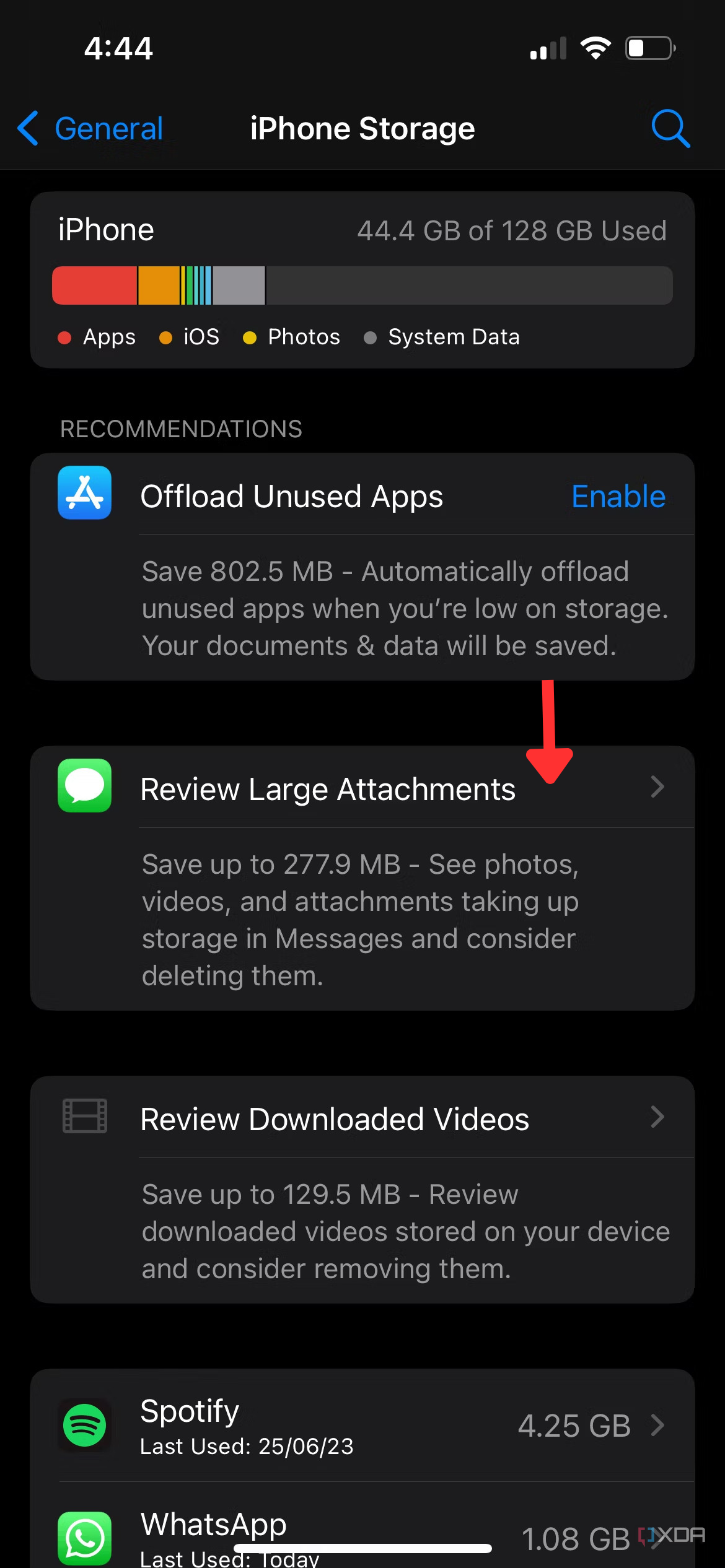Expand Review Downloaded Videos via its chevron
The image size is (725, 1568).
[x=657, y=1117]
